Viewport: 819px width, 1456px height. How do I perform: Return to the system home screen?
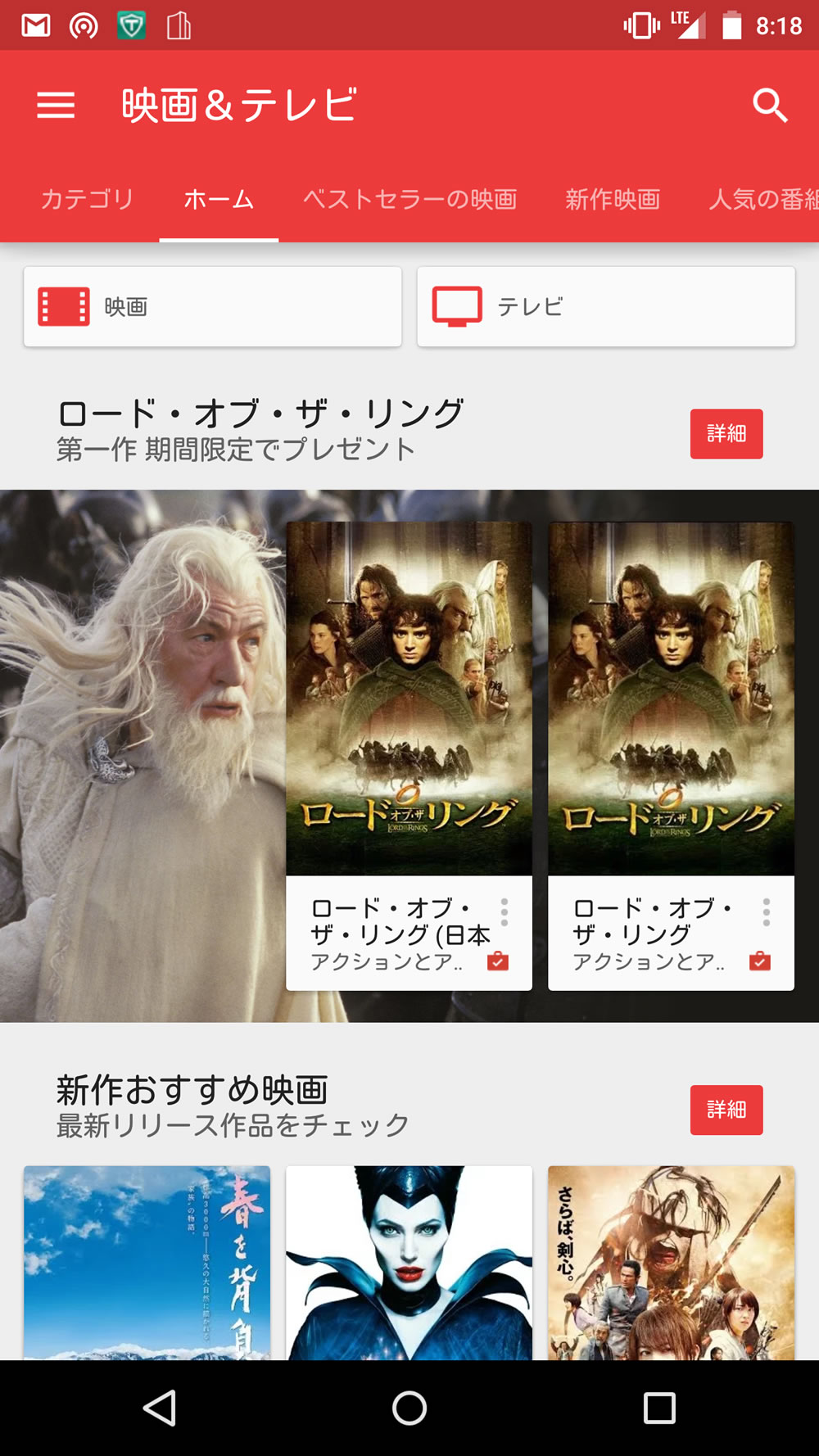(x=409, y=1409)
